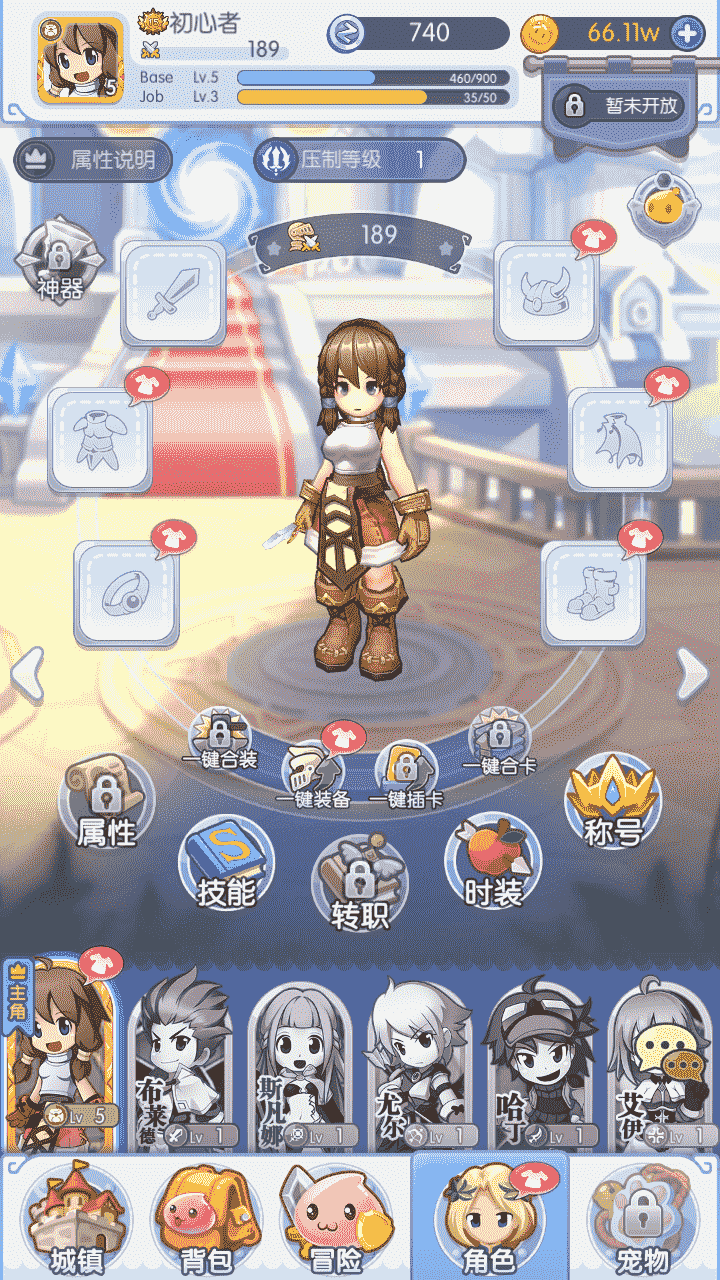Select the armor equipment slot
The image size is (720, 1280).
(100, 439)
